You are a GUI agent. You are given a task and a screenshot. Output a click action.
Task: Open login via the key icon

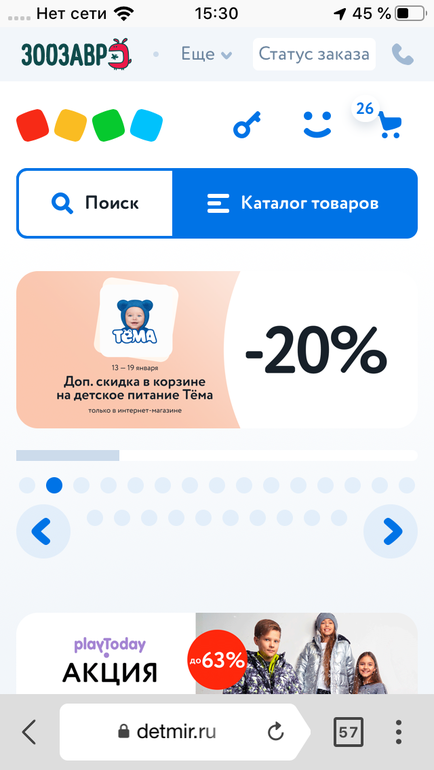(x=247, y=125)
